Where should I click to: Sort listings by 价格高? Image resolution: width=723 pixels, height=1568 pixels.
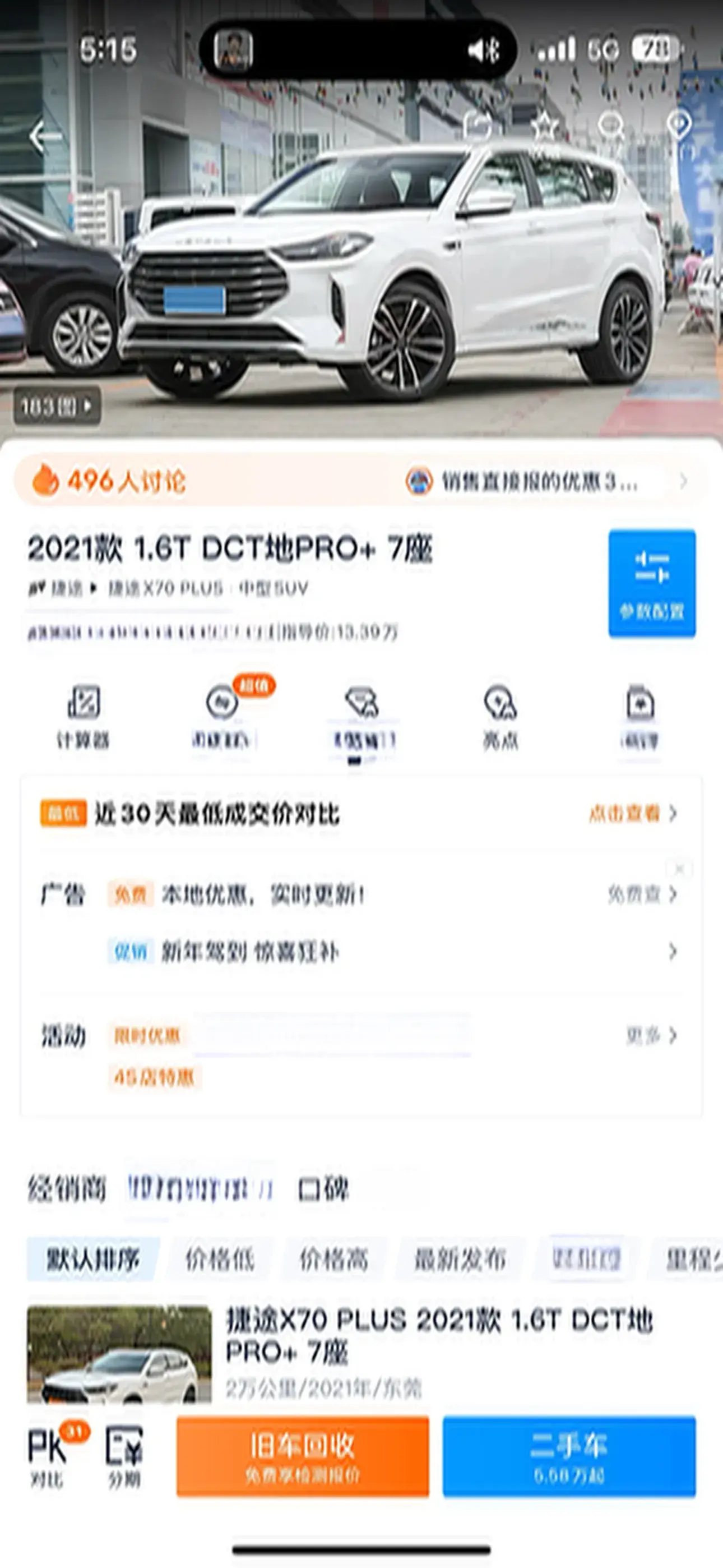tap(333, 1260)
